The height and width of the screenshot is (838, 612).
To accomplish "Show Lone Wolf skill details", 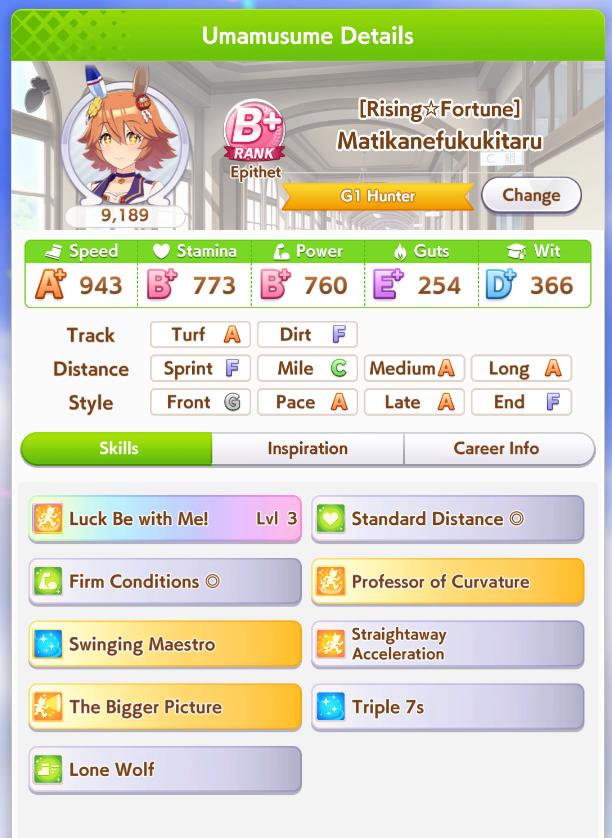I will pos(165,770).
